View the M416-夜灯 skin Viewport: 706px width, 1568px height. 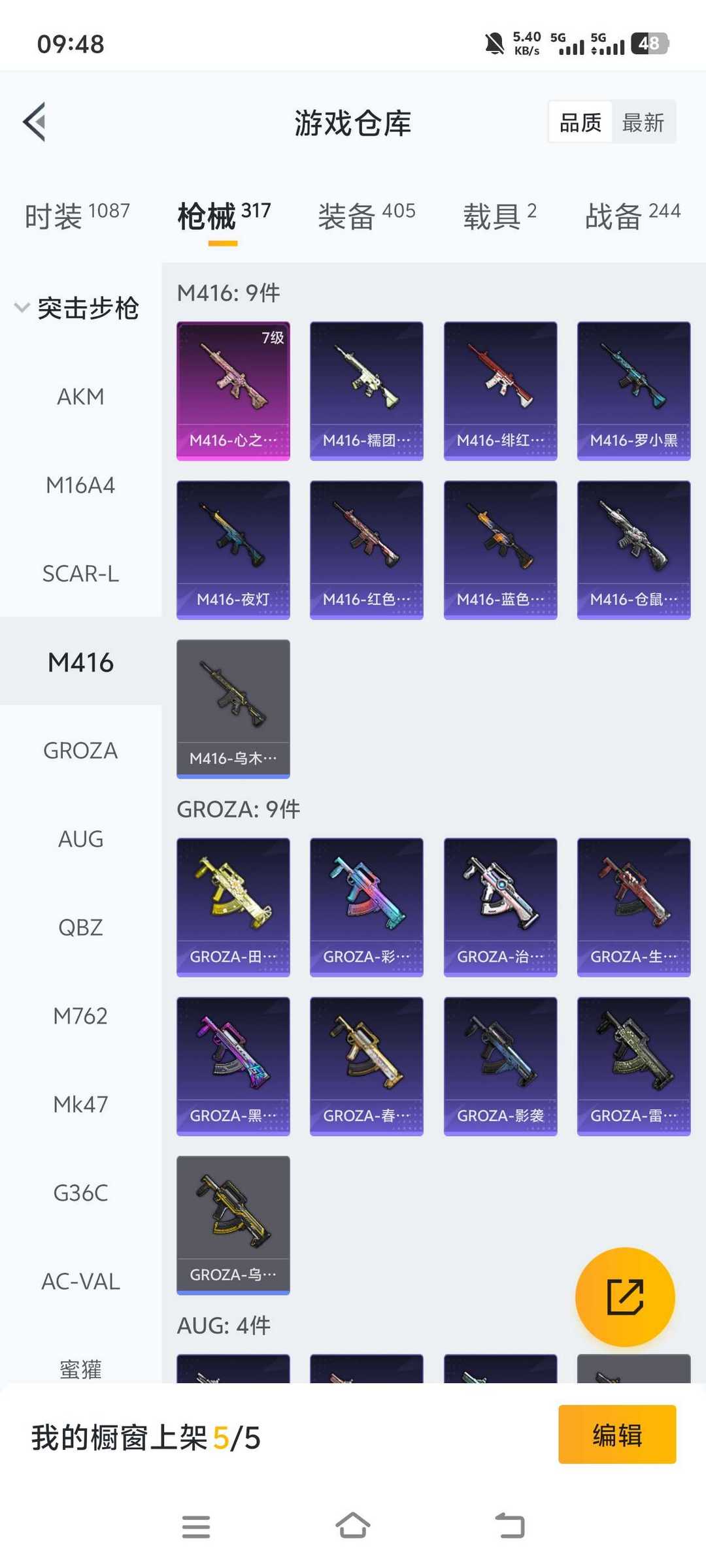pos(233,550)
